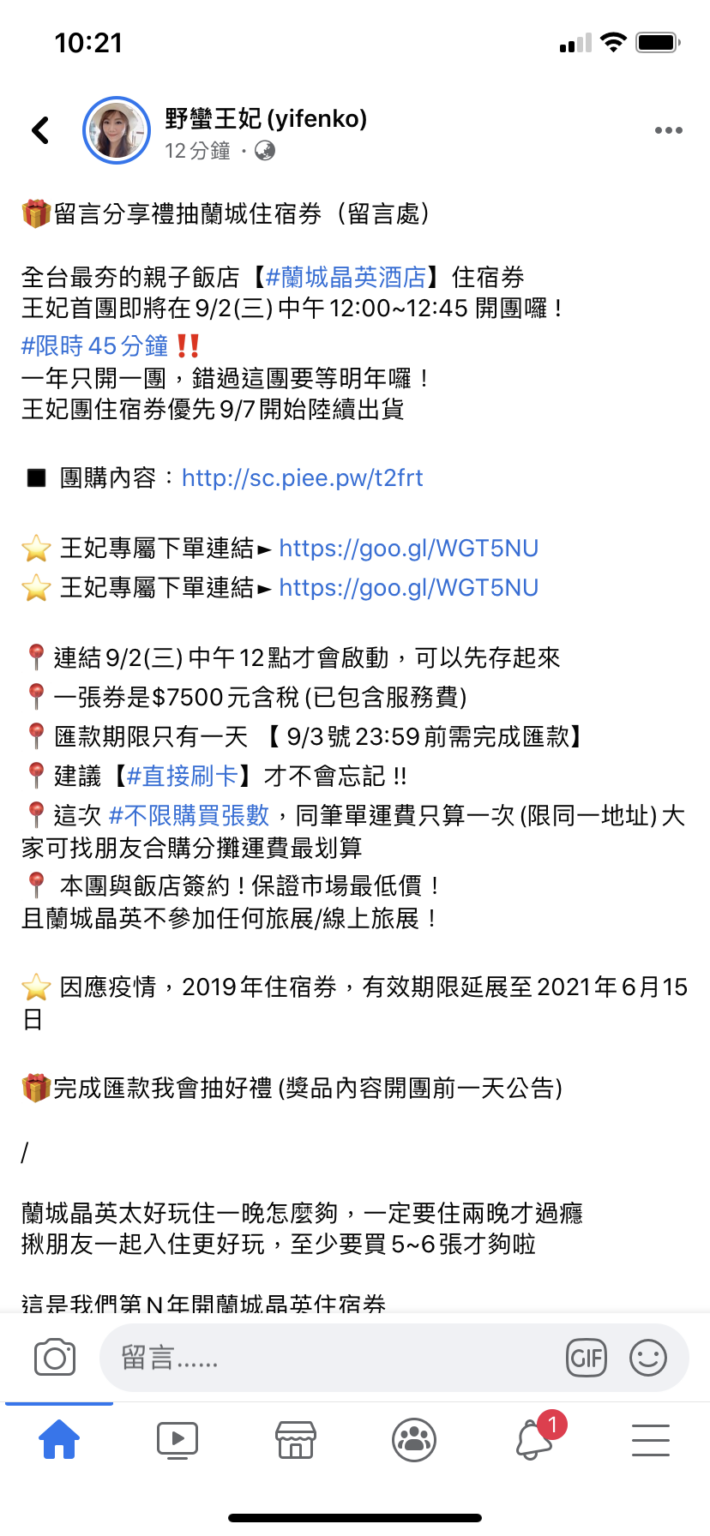Open the hamburger menu tab
This screenshot has width=710, height=1536.
pyautogui.click(x=650, y=1439)
